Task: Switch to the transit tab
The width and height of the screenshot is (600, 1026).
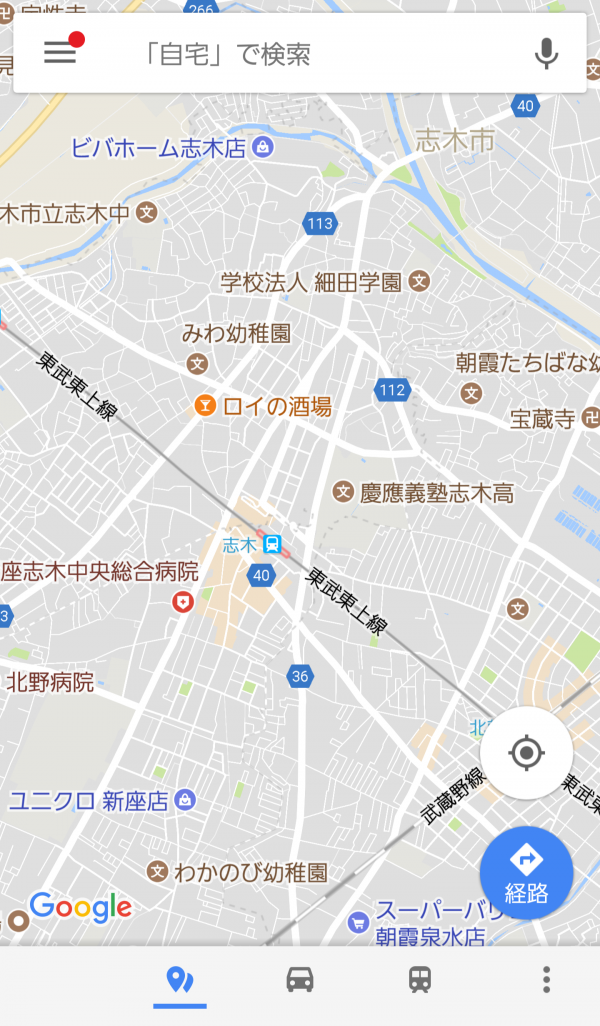Action: coord(420,980)
